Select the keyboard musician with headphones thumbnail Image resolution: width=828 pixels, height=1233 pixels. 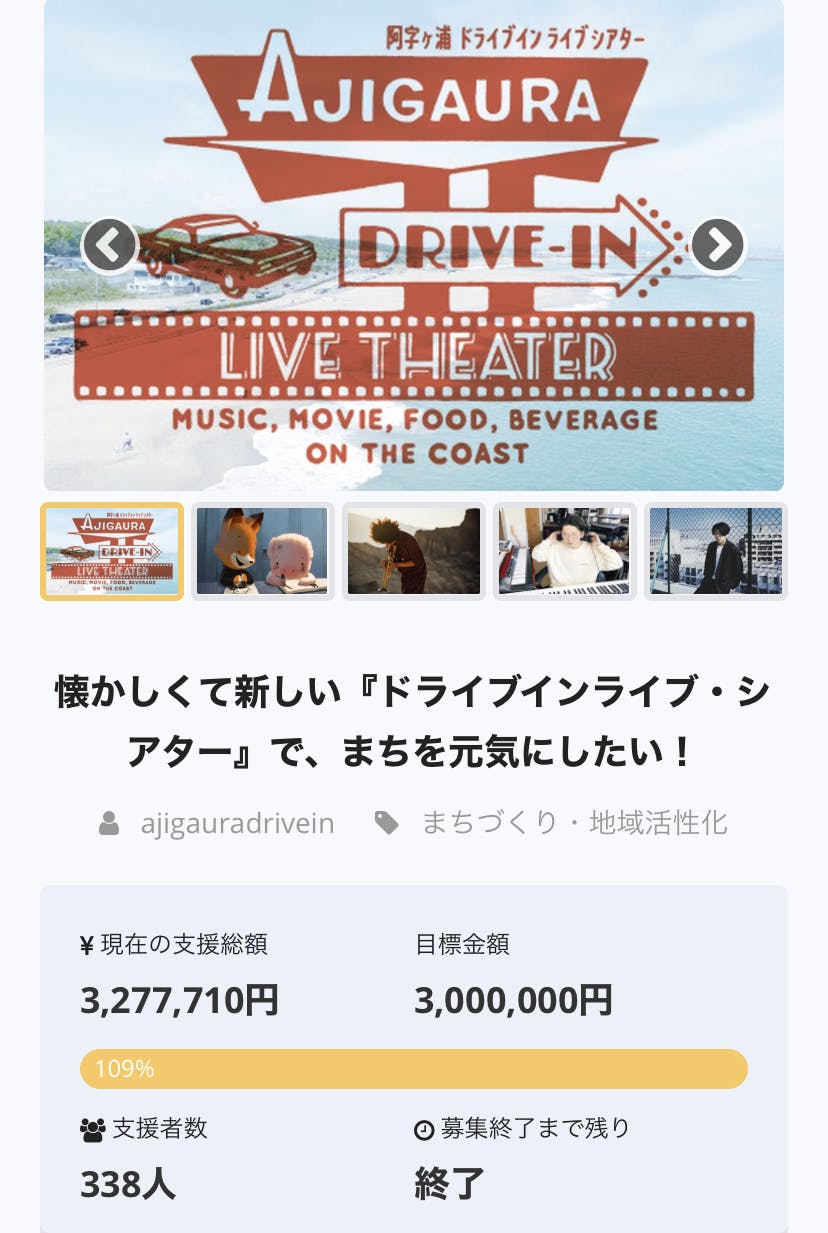564,551
